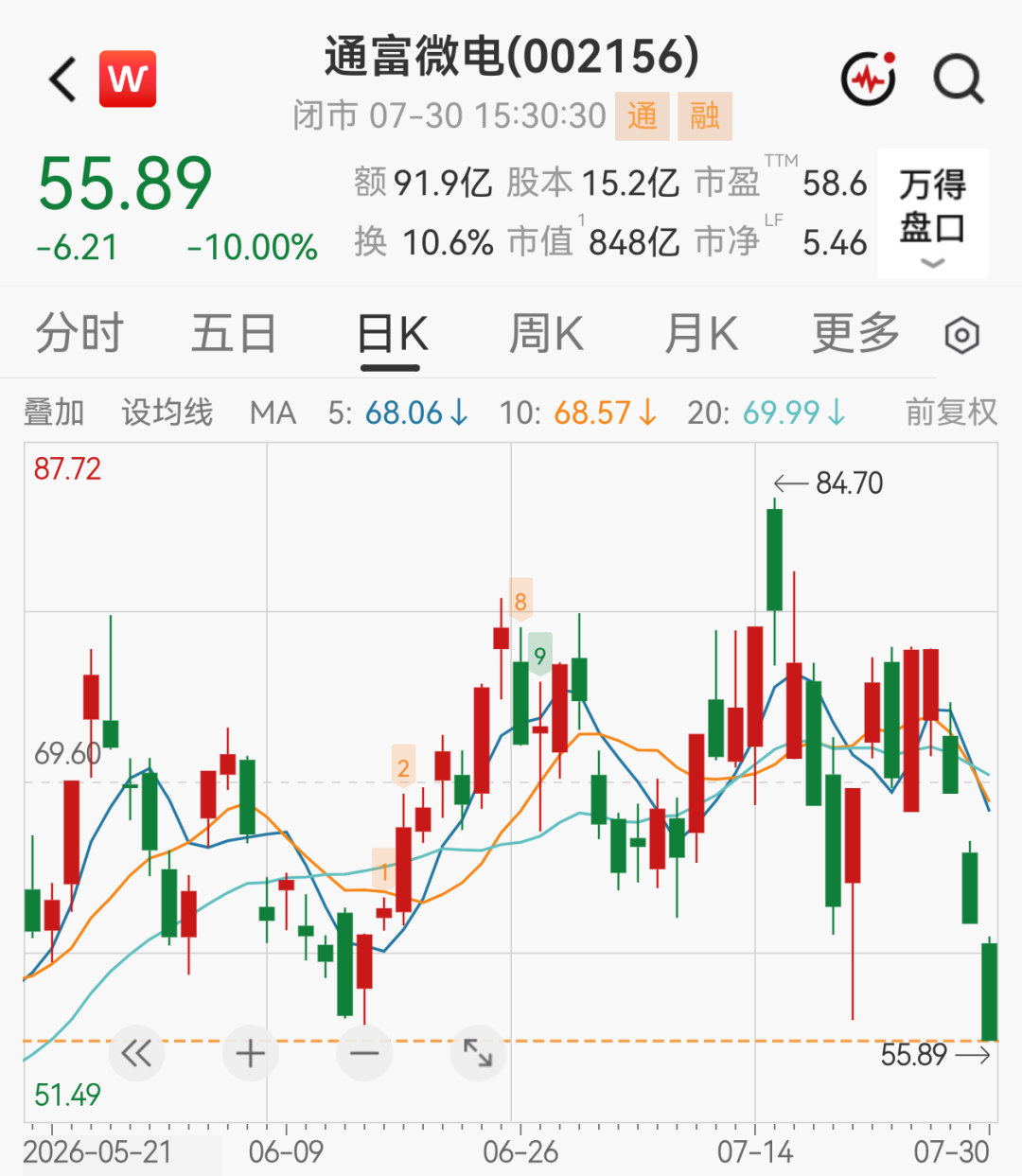The width and height of the screenshot is (1022, 1176).
Task: Expand the chart to fullscreen
Action: 478,1053
